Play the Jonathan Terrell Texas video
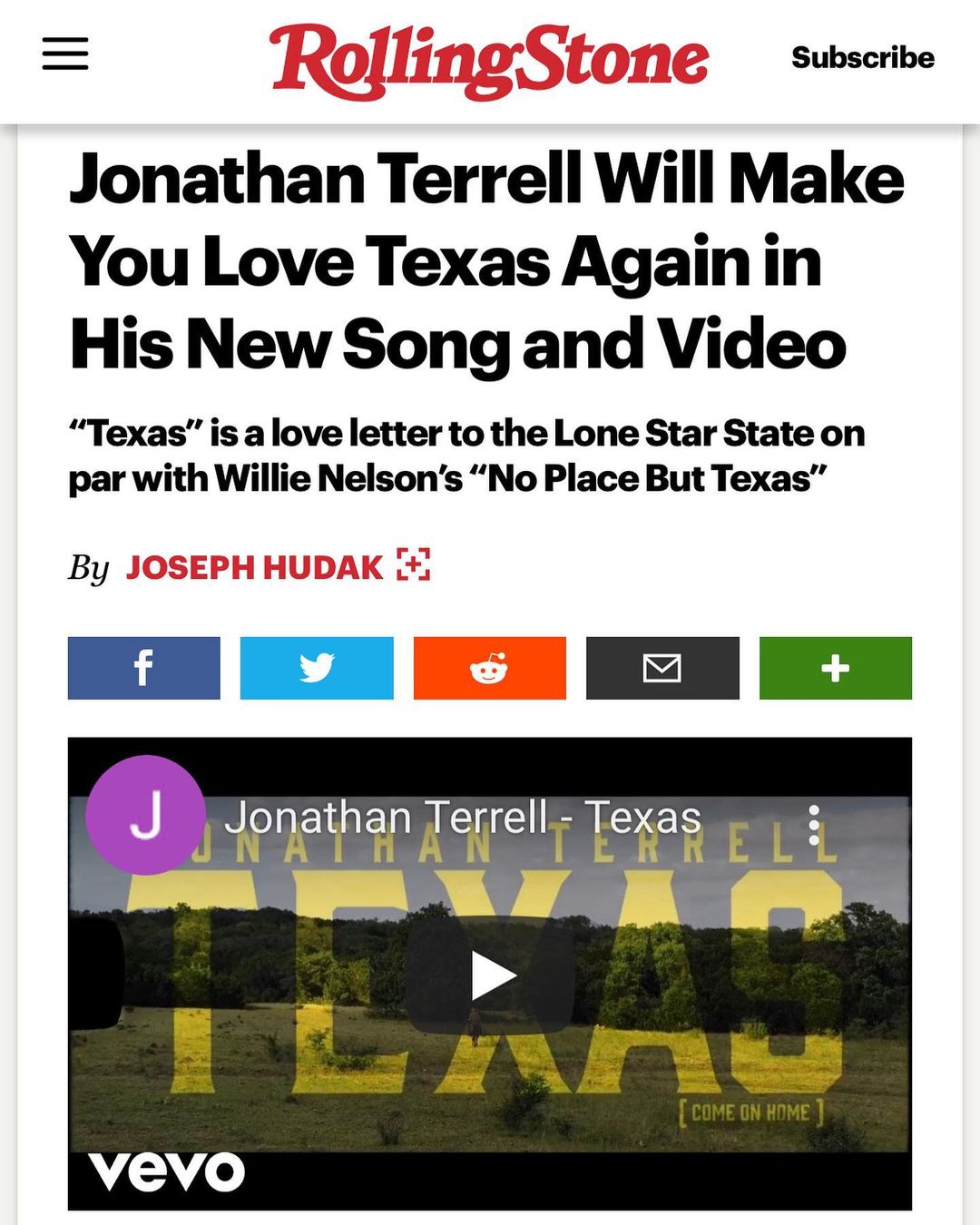 click(491, 975)
